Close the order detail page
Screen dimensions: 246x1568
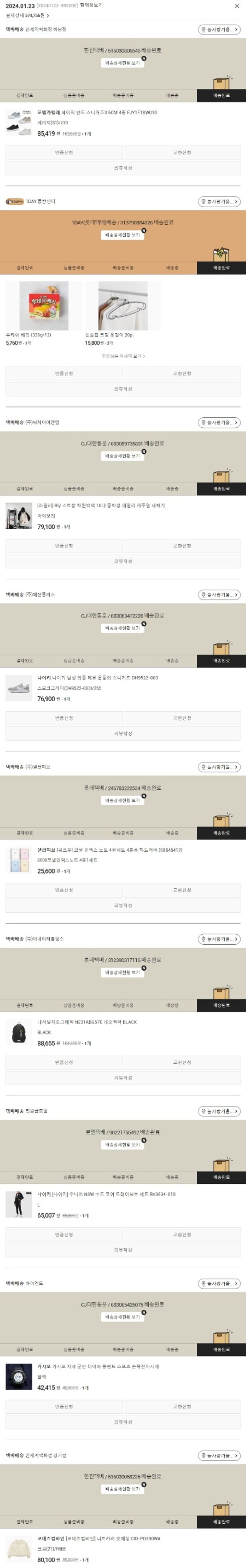[237, 6]
